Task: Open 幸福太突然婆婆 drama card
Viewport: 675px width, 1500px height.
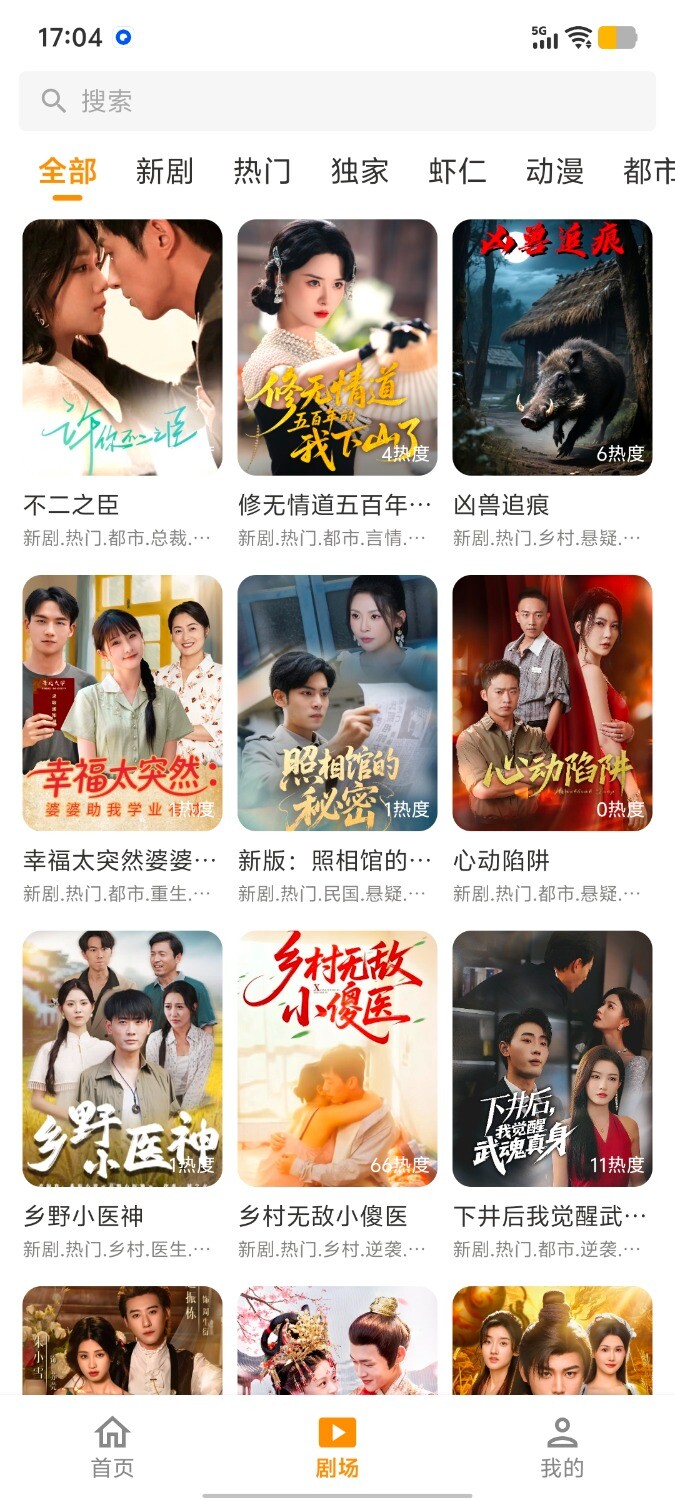Action: [122, 703]
